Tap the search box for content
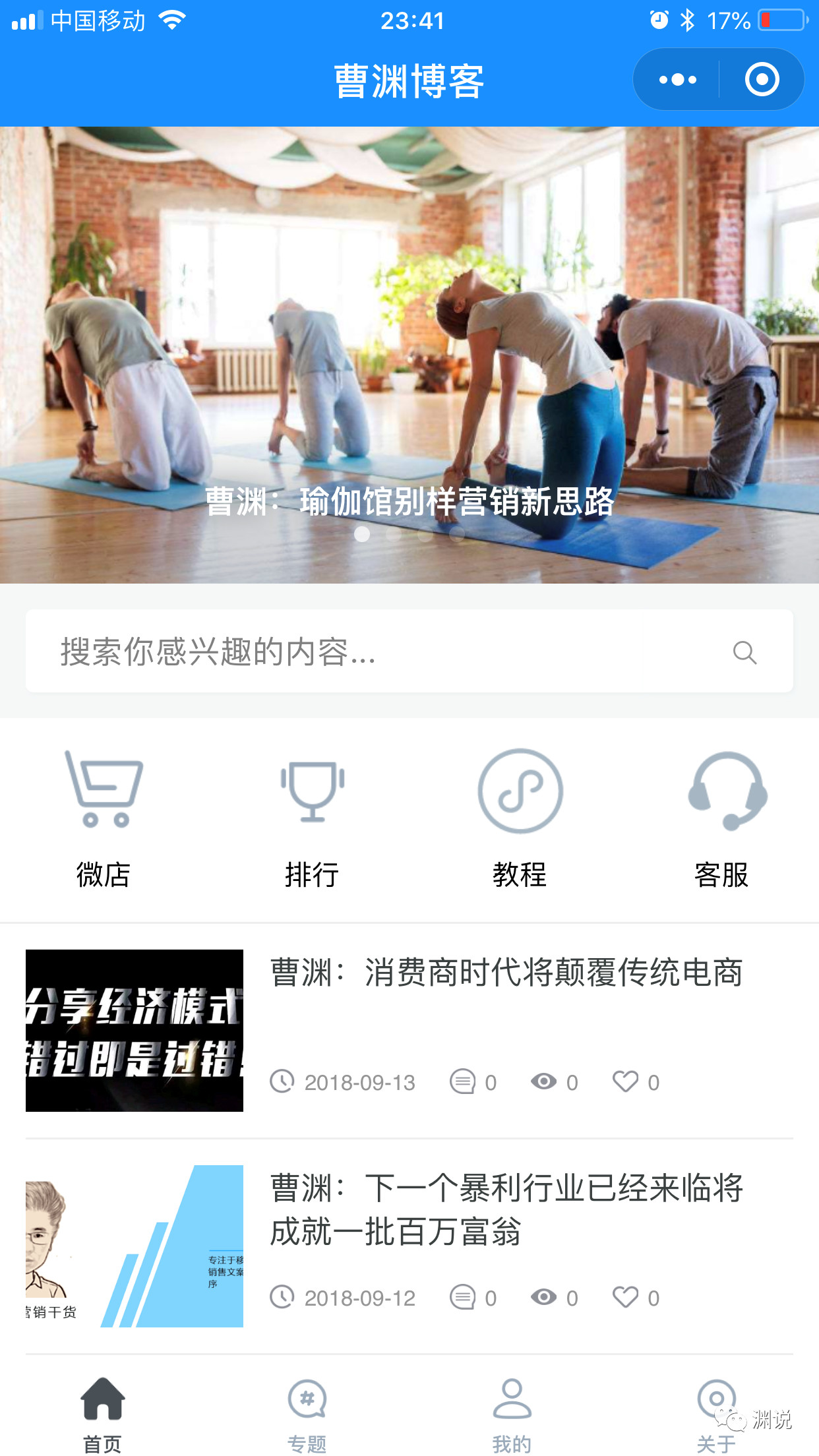Image resolution: width=819 pixels, height=1456 pixels. coord(382,652)
